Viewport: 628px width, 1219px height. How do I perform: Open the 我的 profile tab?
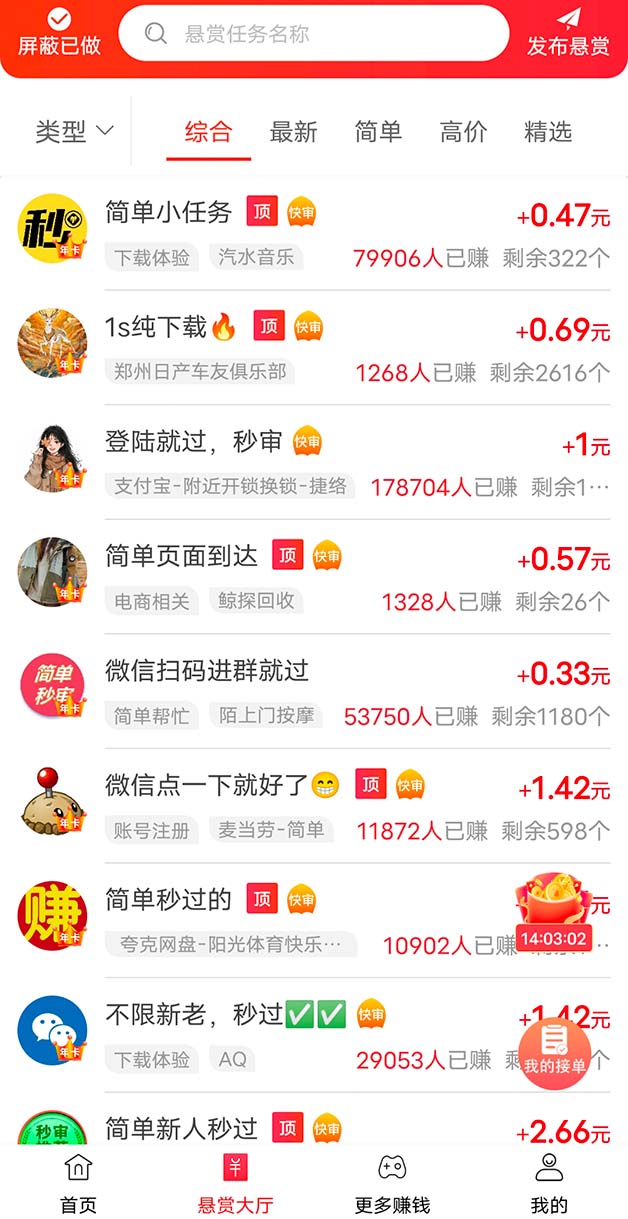[x=549, y=1183]
